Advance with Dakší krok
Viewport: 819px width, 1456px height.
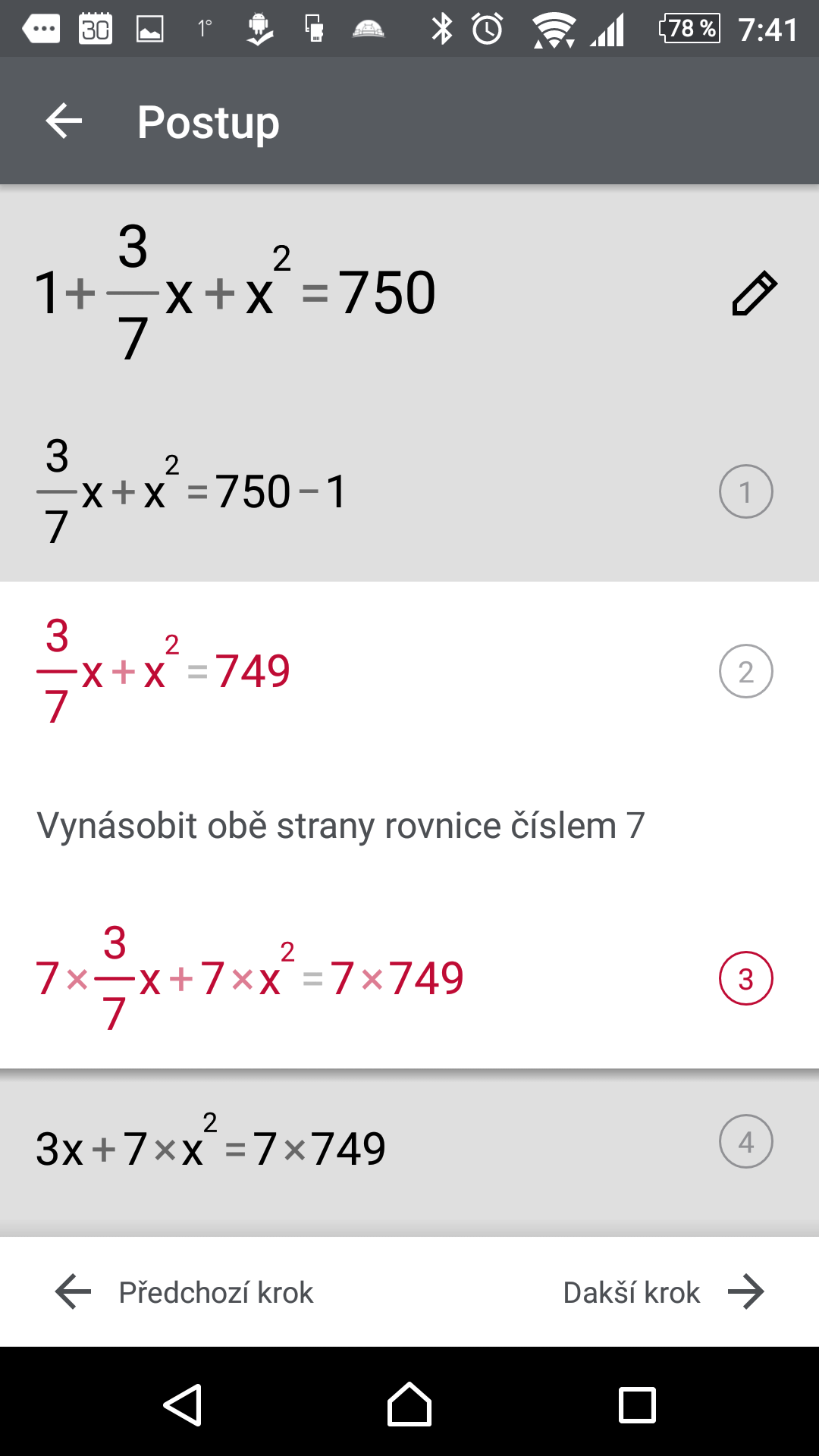664,1292
